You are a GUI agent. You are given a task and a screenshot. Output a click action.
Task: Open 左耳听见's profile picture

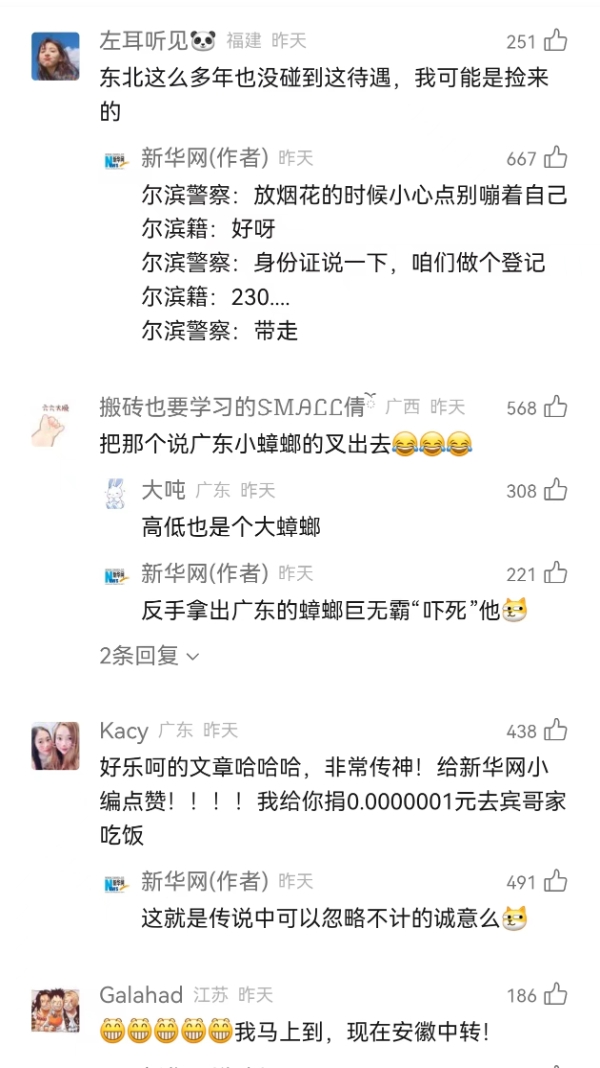pos(55,56)
